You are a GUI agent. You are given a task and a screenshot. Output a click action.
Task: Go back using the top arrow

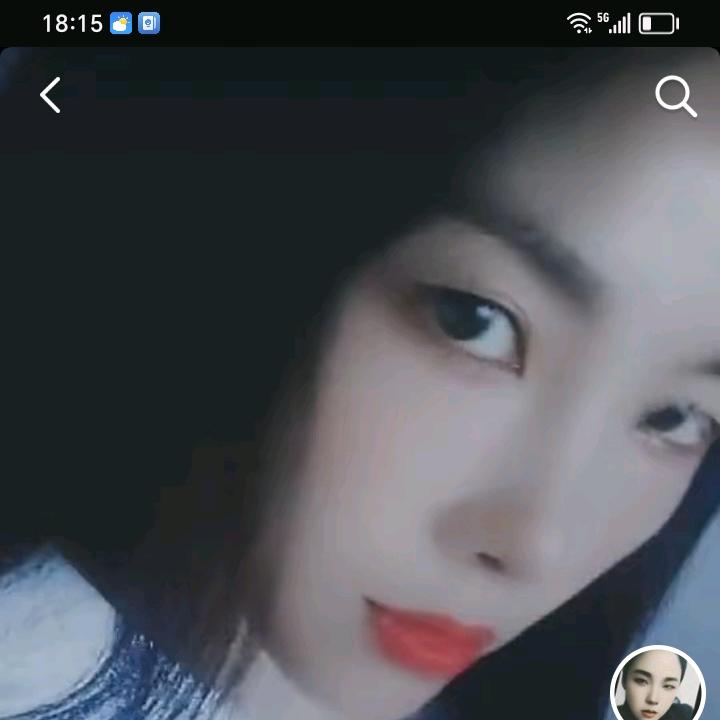(x=50, y=96)
